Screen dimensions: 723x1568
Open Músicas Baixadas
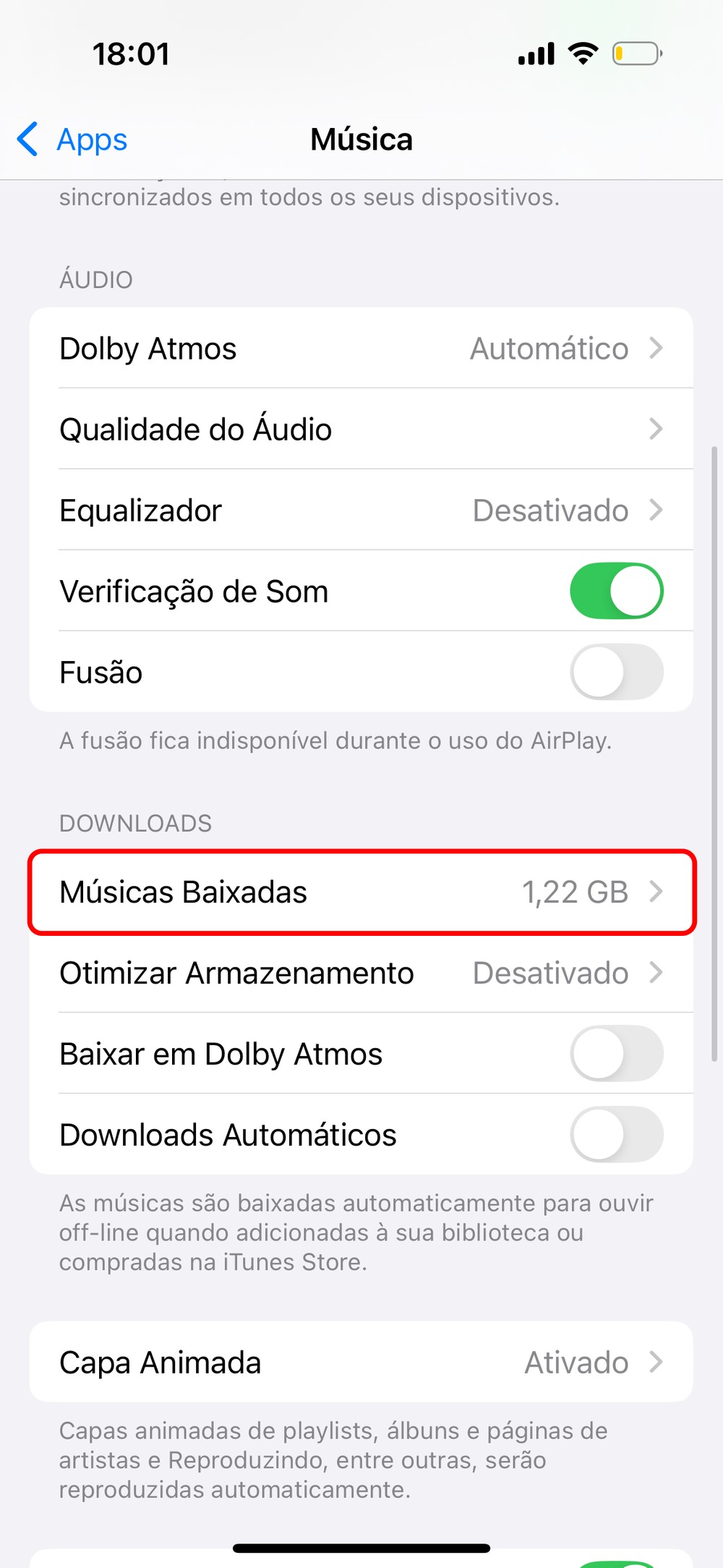[361, 892]
